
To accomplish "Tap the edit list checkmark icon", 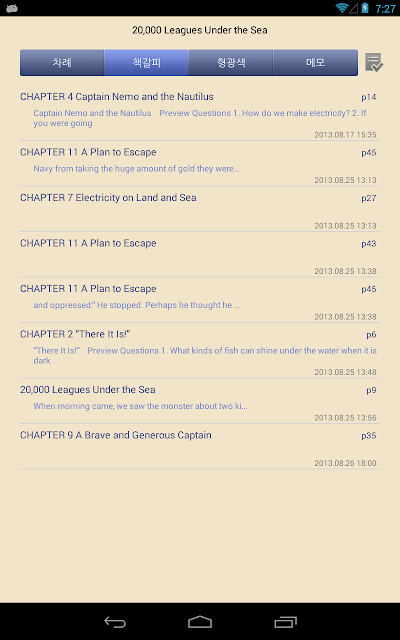I will tap(373, 62).
